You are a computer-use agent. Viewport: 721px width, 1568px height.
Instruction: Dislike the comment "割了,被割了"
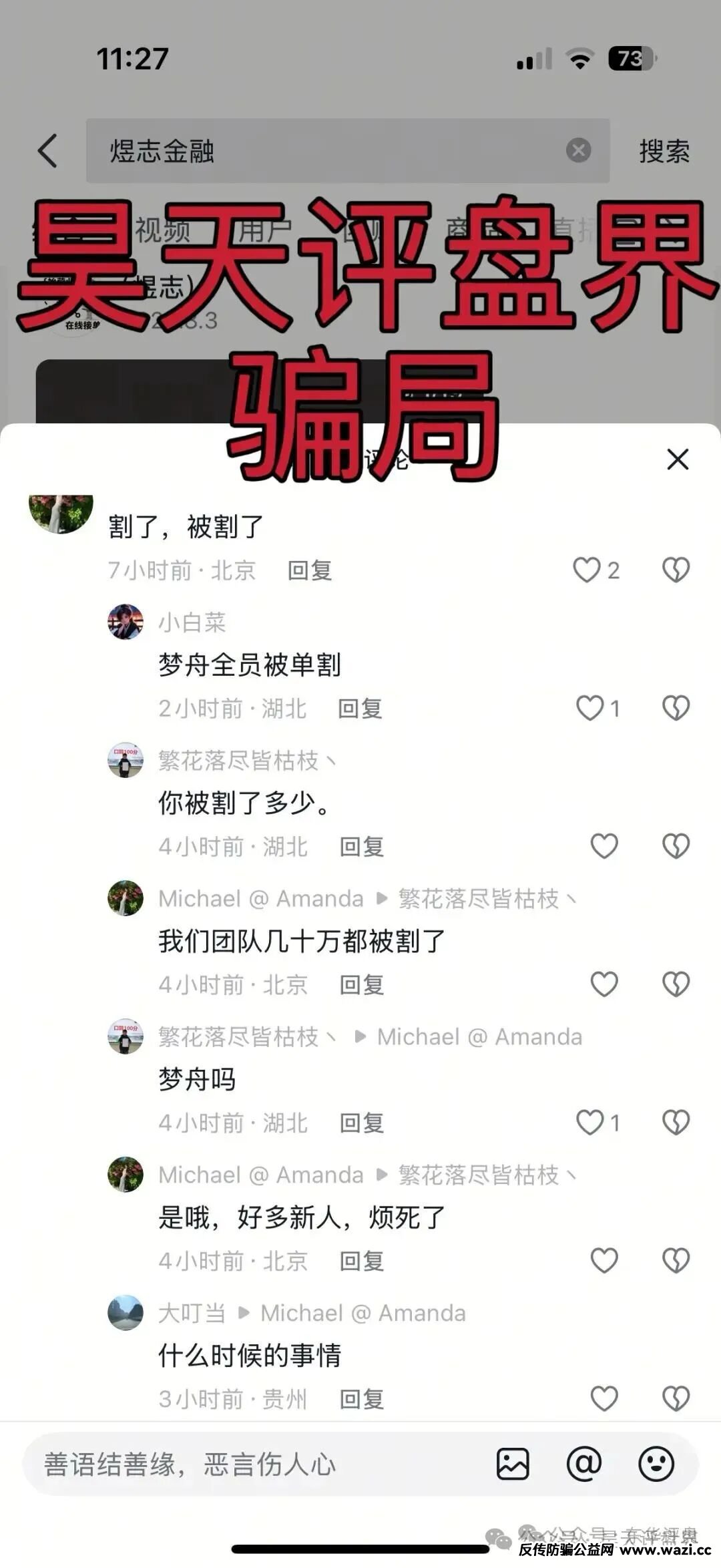click(x=676, y=570)
